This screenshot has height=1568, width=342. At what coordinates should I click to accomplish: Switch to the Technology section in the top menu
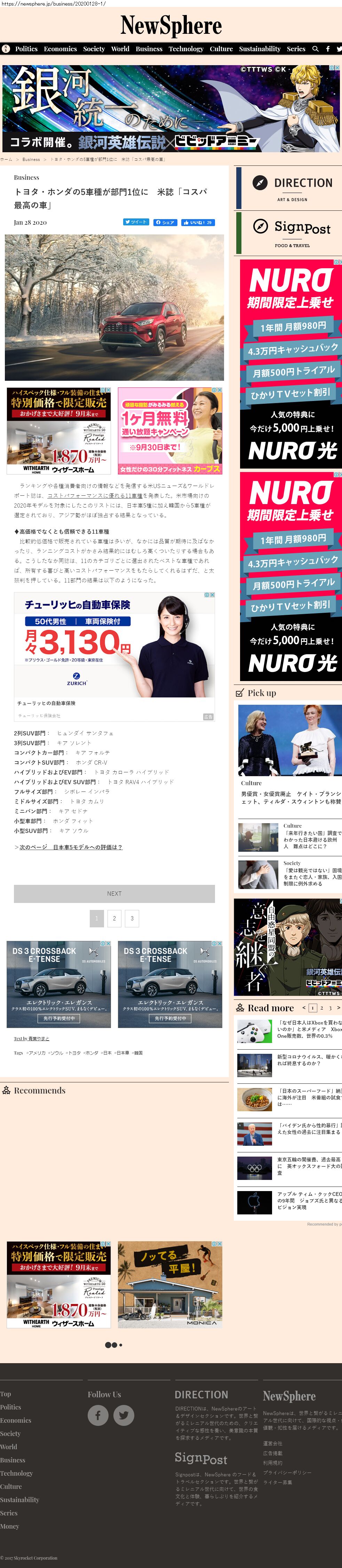(186, 49)
